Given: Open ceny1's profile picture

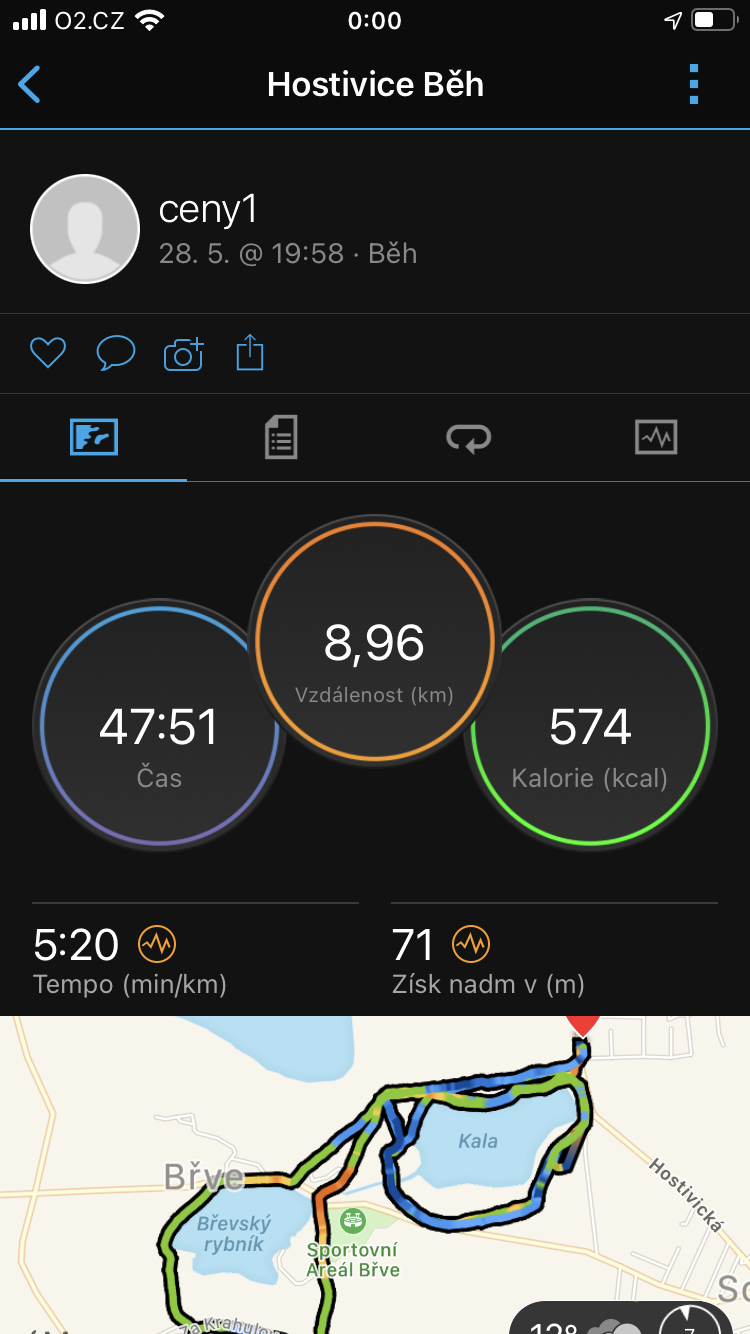Looking at the screenshot, I should [x=85, y=229].
